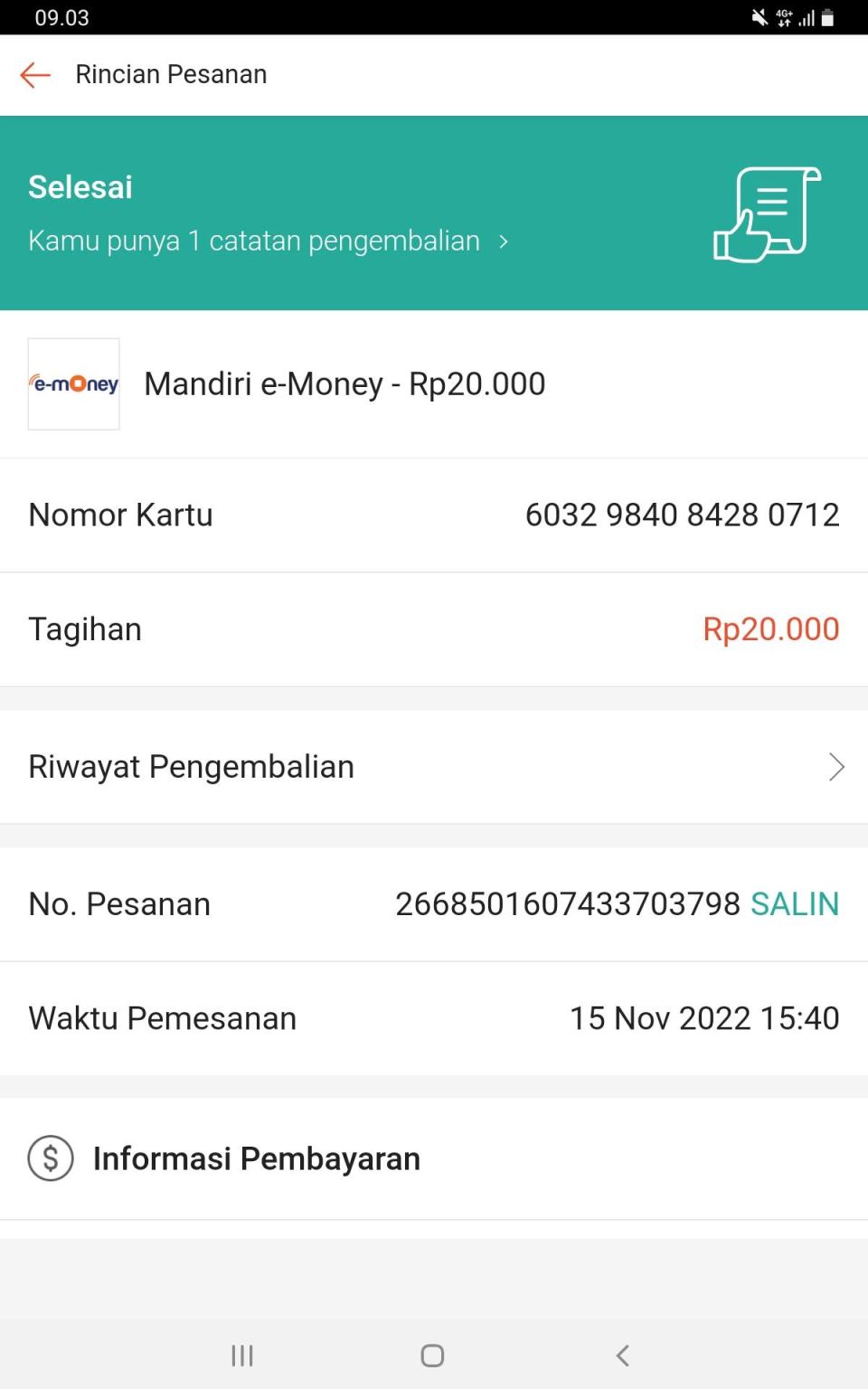Tap the orange back arrow icon

[33, 75]
